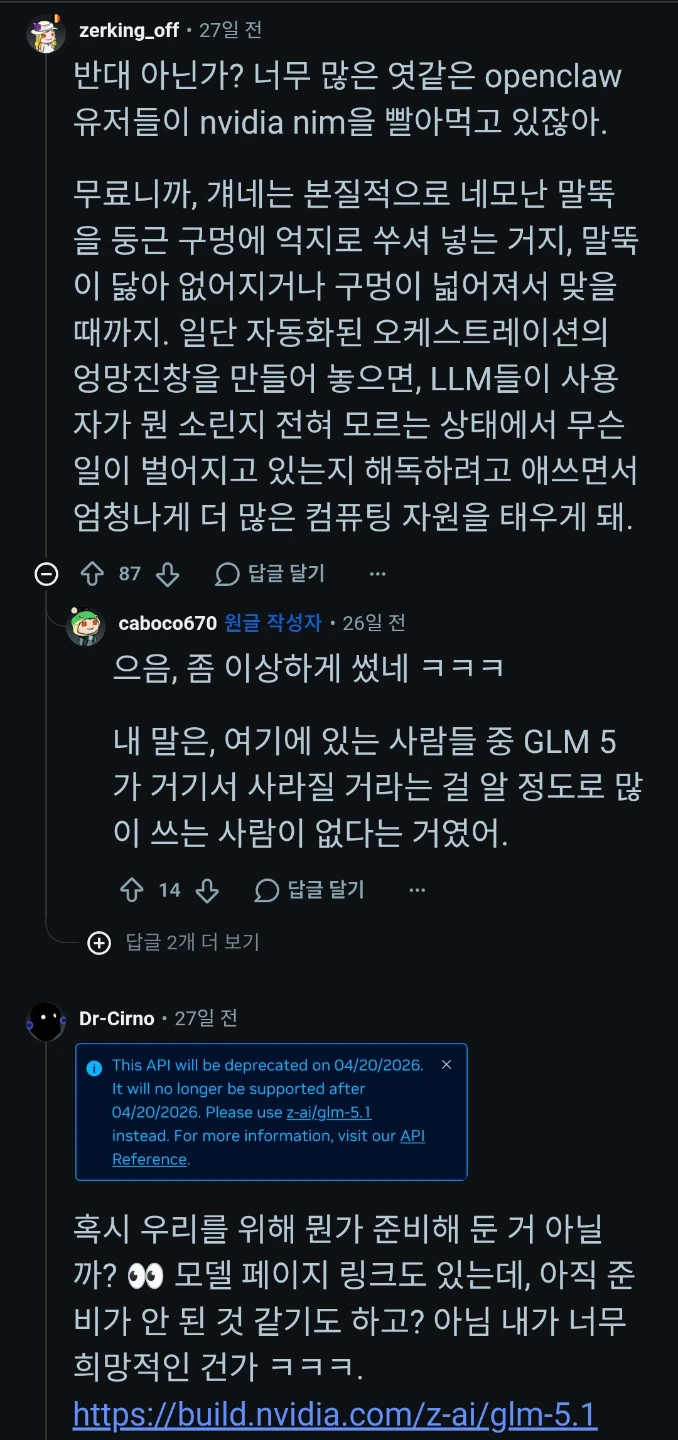Downvote zerking_off's comment
The image size is (678, 1440).
(168, 574)
